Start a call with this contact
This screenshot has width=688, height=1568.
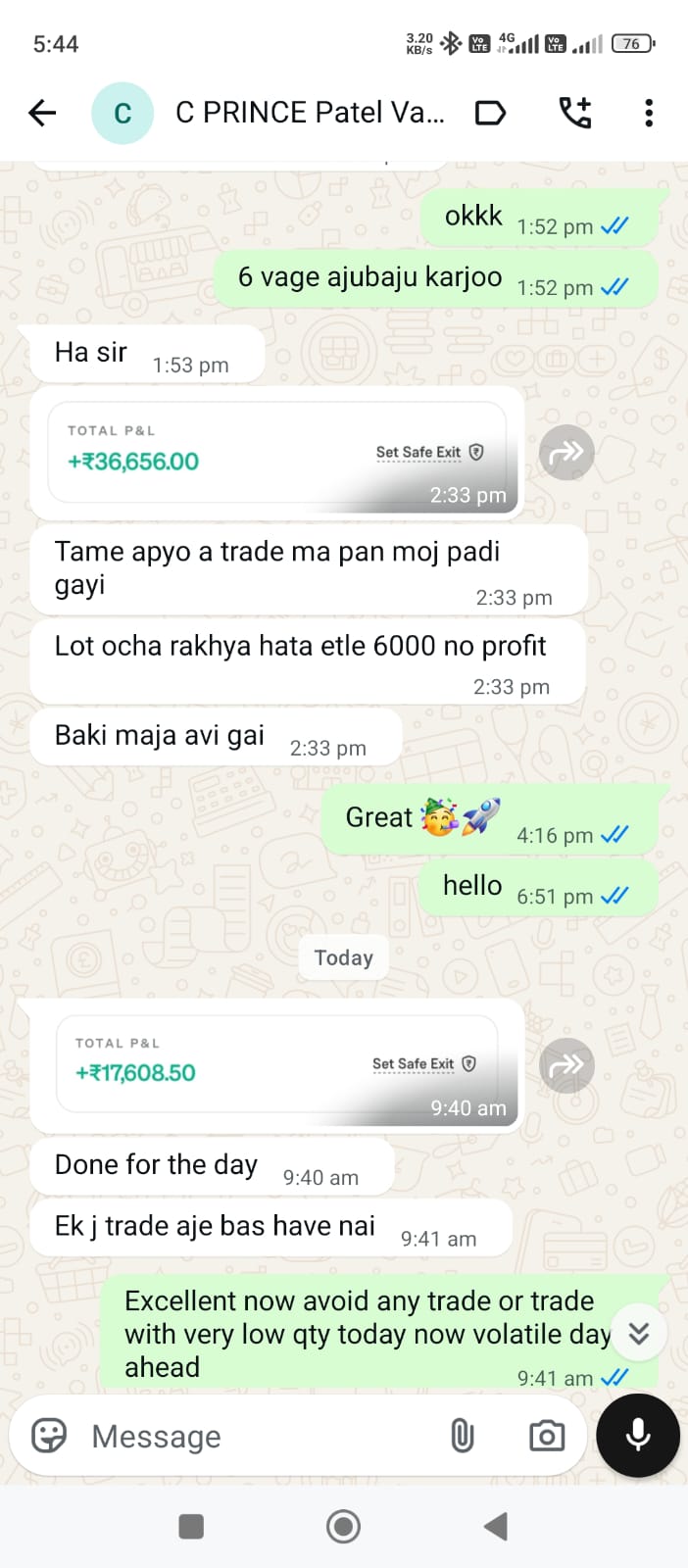[x=575, y=114]
